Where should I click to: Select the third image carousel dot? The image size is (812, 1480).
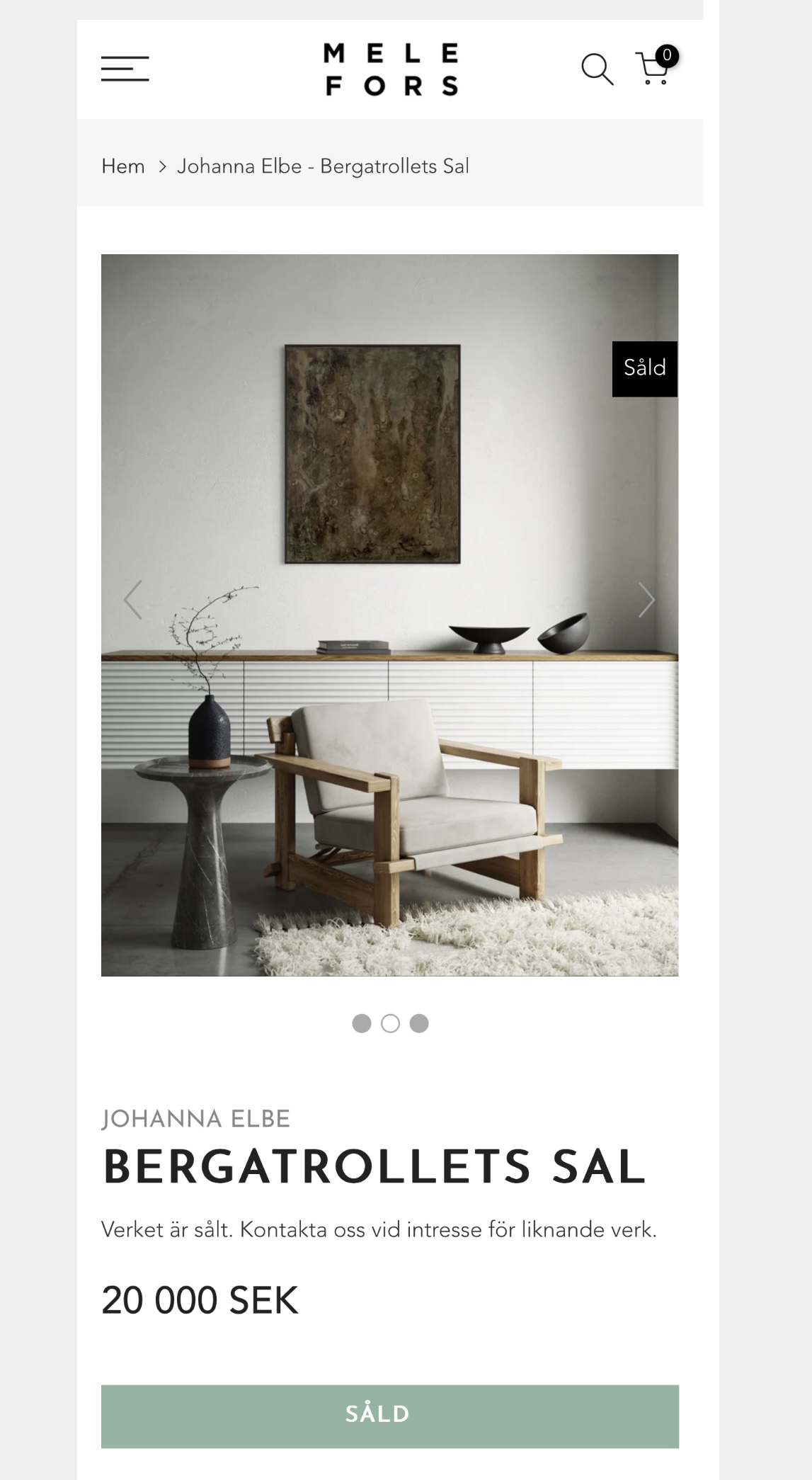click(x=419, y=1023)
